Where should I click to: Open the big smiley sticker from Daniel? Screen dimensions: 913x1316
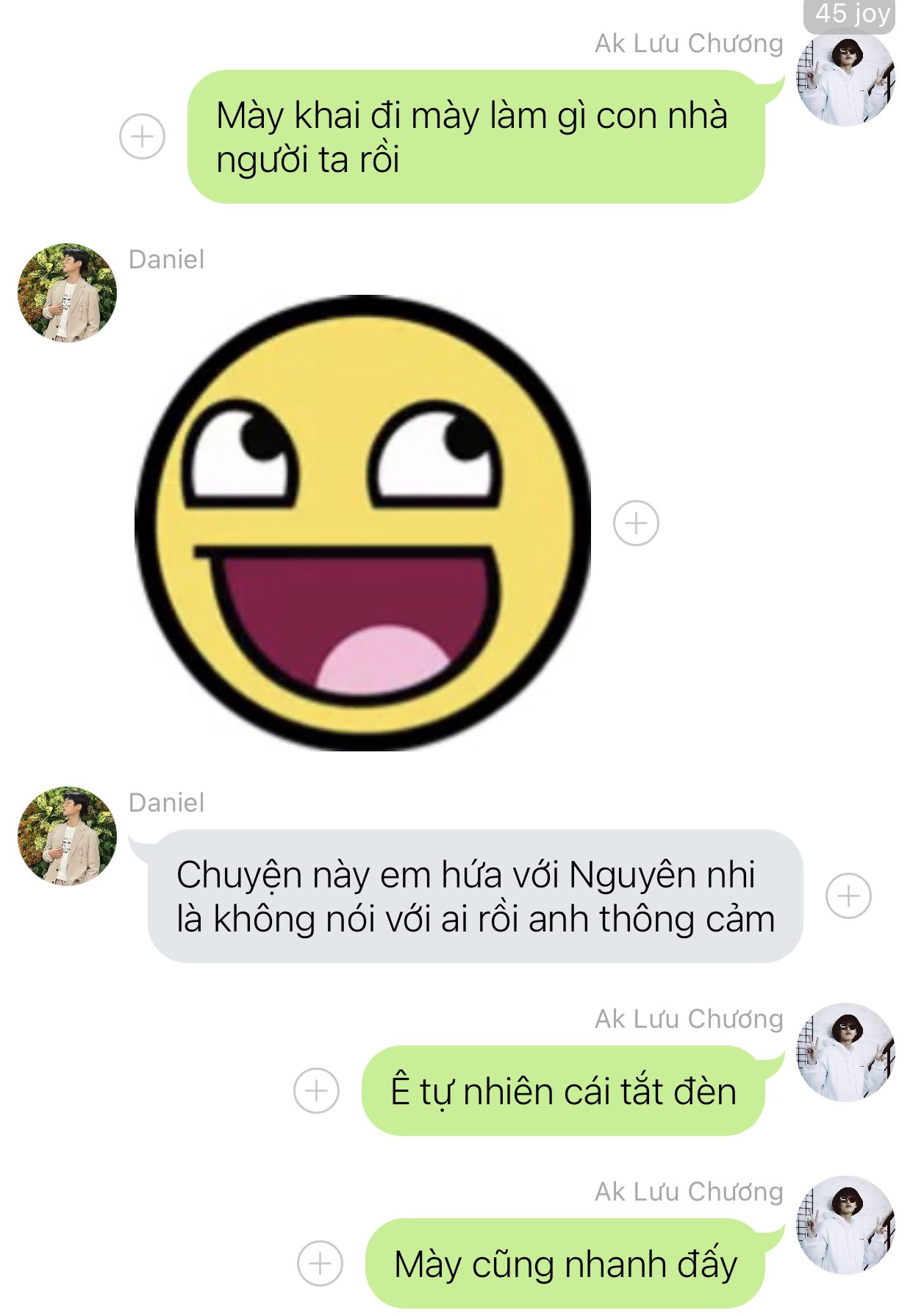coord(363,523)
